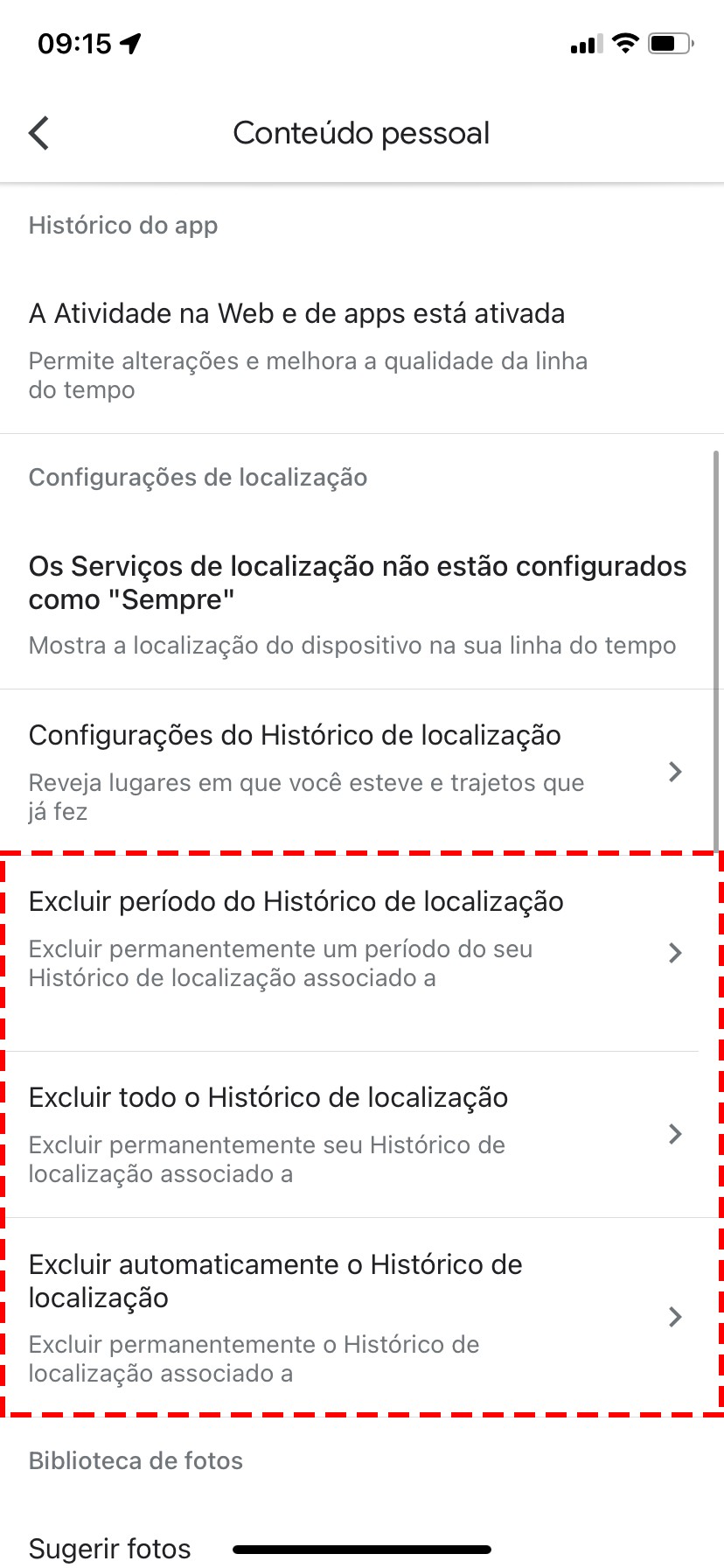The height and width of the screenshot is (1568, 724).
Task: Open Serviços de localização setting row
Action: 357,604
